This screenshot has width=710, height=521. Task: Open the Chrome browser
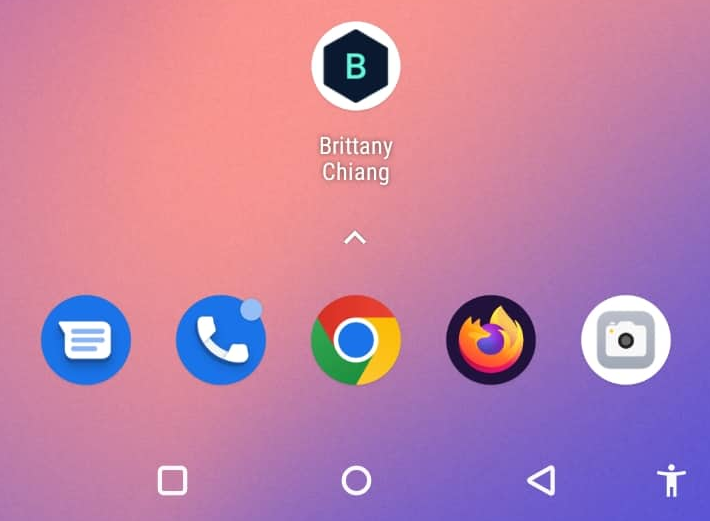(355, 340)
